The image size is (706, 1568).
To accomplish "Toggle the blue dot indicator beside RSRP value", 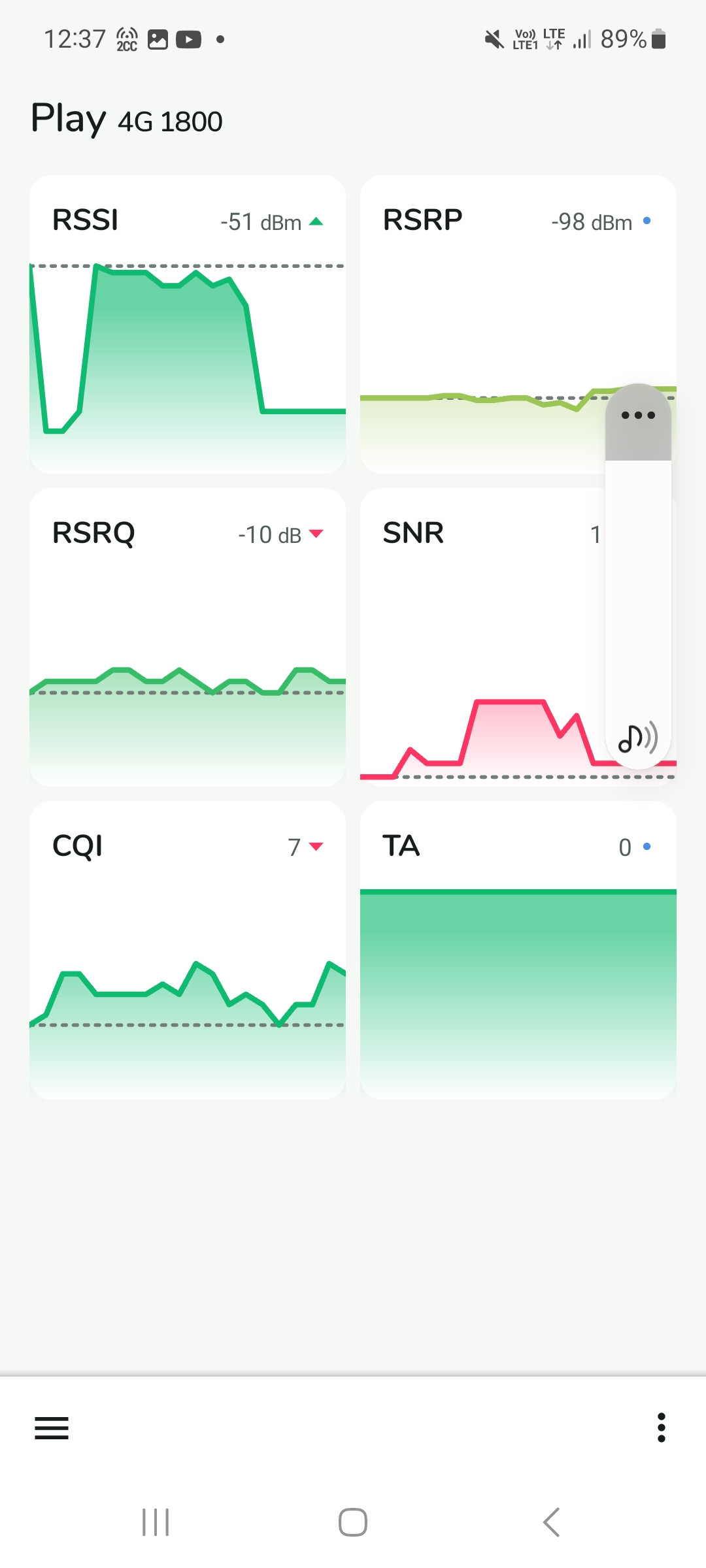I will [647, 221].
